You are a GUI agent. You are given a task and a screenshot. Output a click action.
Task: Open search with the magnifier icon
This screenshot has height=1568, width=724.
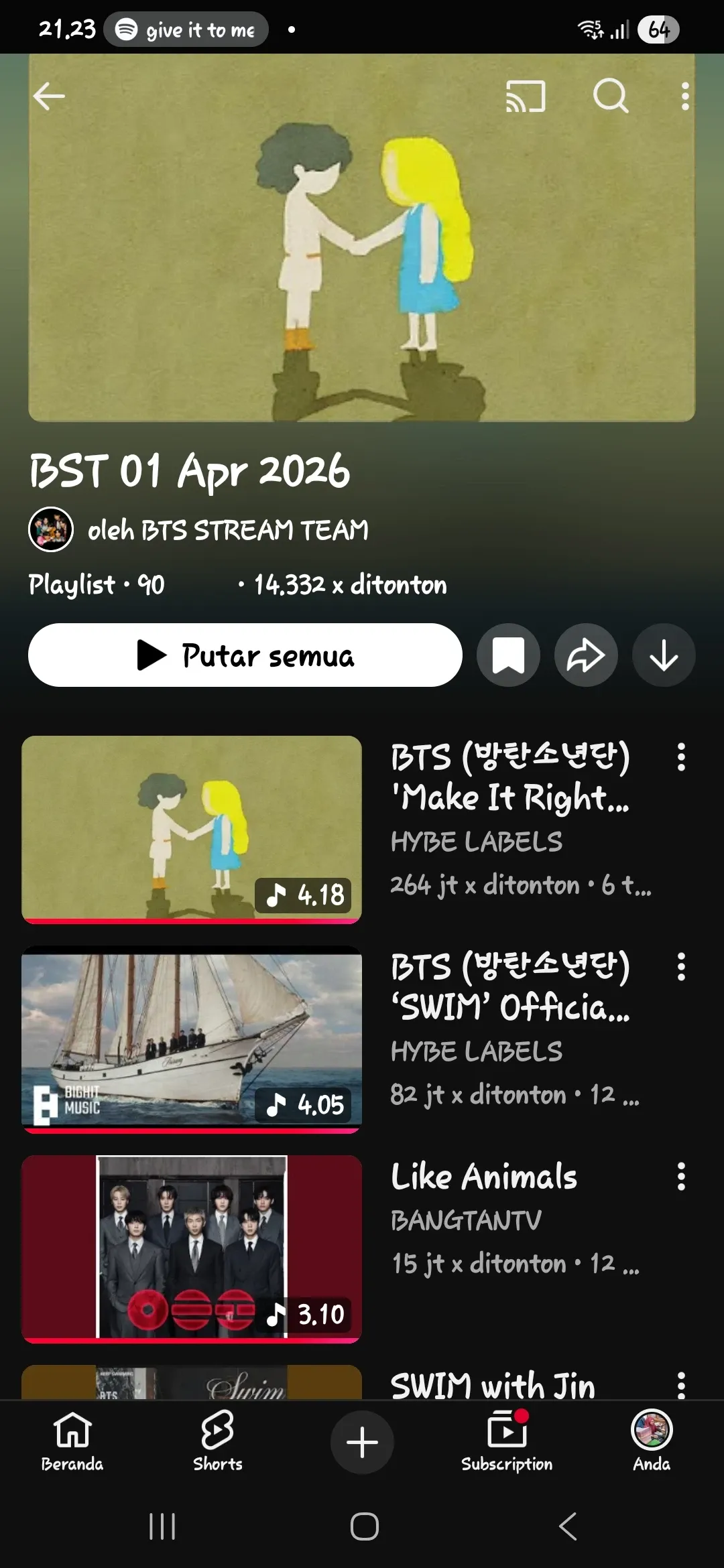611,96
